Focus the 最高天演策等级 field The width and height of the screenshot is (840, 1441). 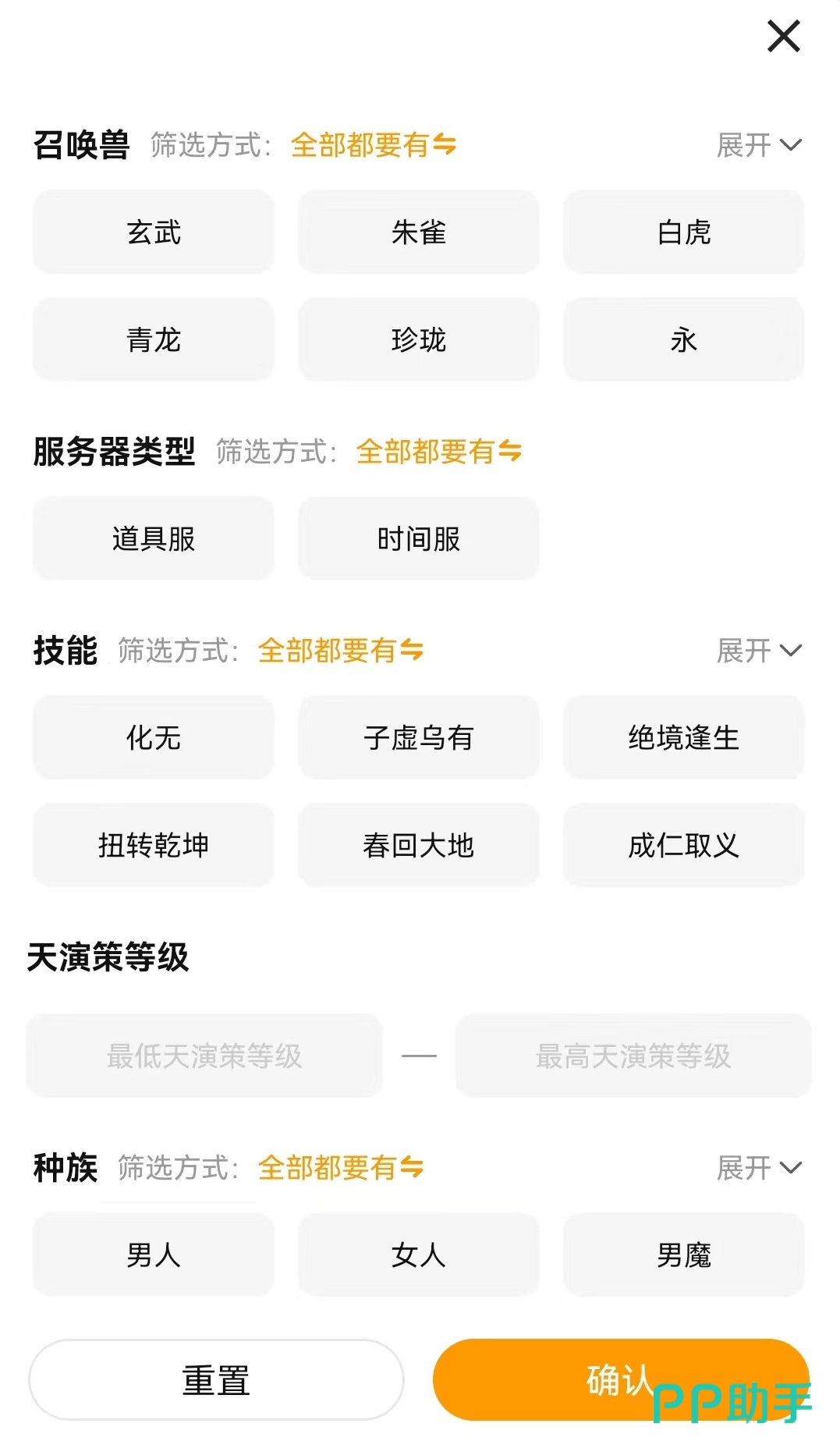point(633,1056)
